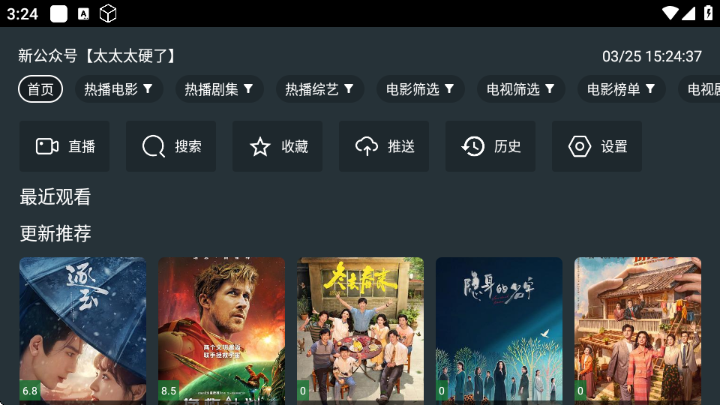View 历史 watch history
720x405 pixels.
click(490, 146)
